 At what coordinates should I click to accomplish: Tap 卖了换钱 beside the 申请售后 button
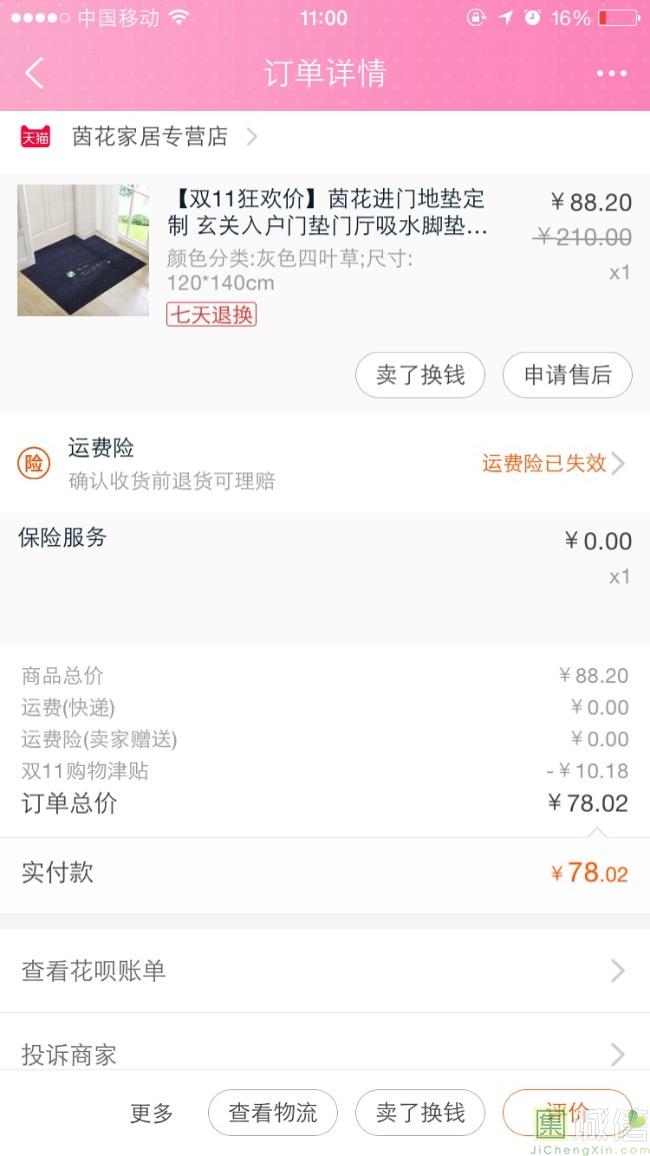[420, 375]
